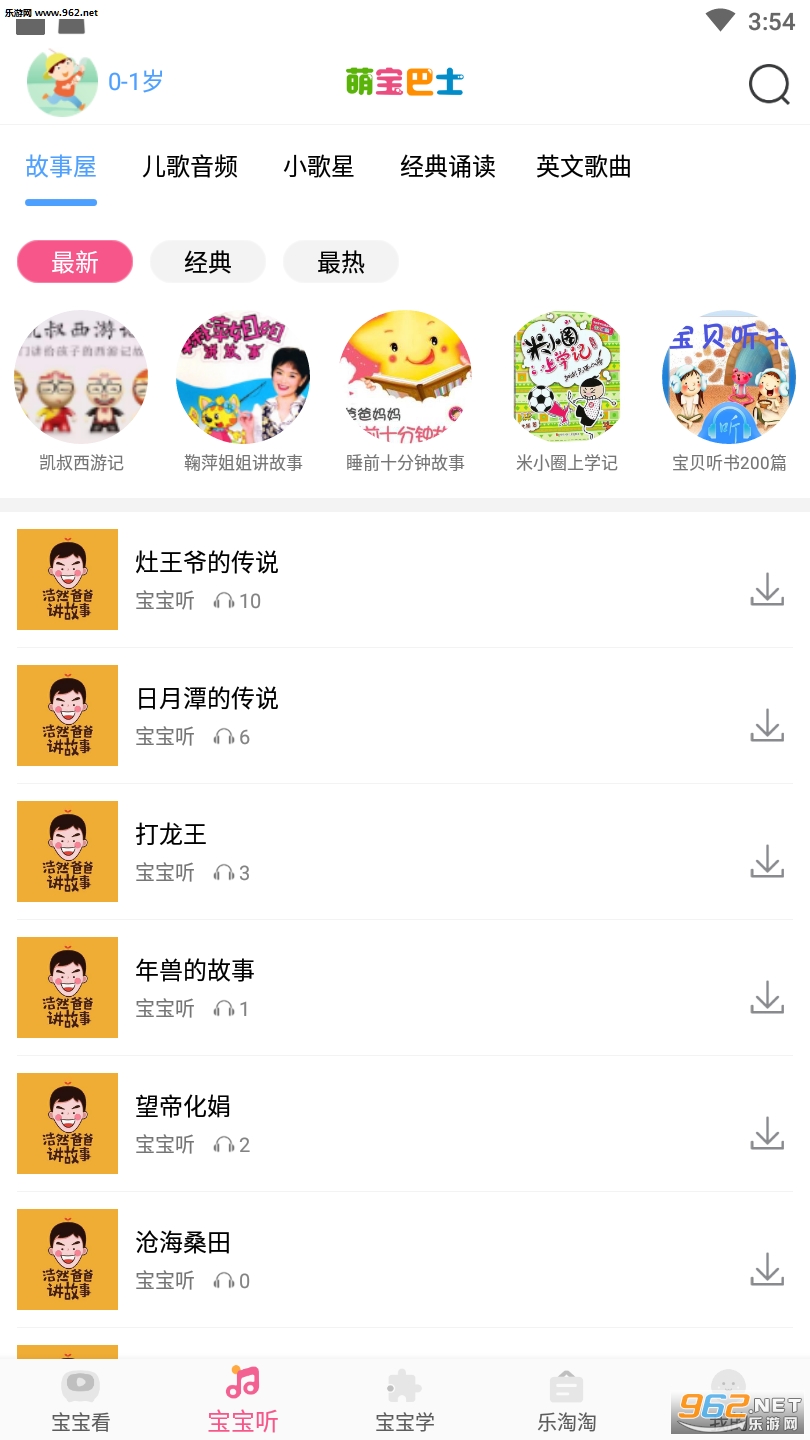Open the 米小圈上学记 album
Viewport: 810px width, 1440px height.
point(567,377)
